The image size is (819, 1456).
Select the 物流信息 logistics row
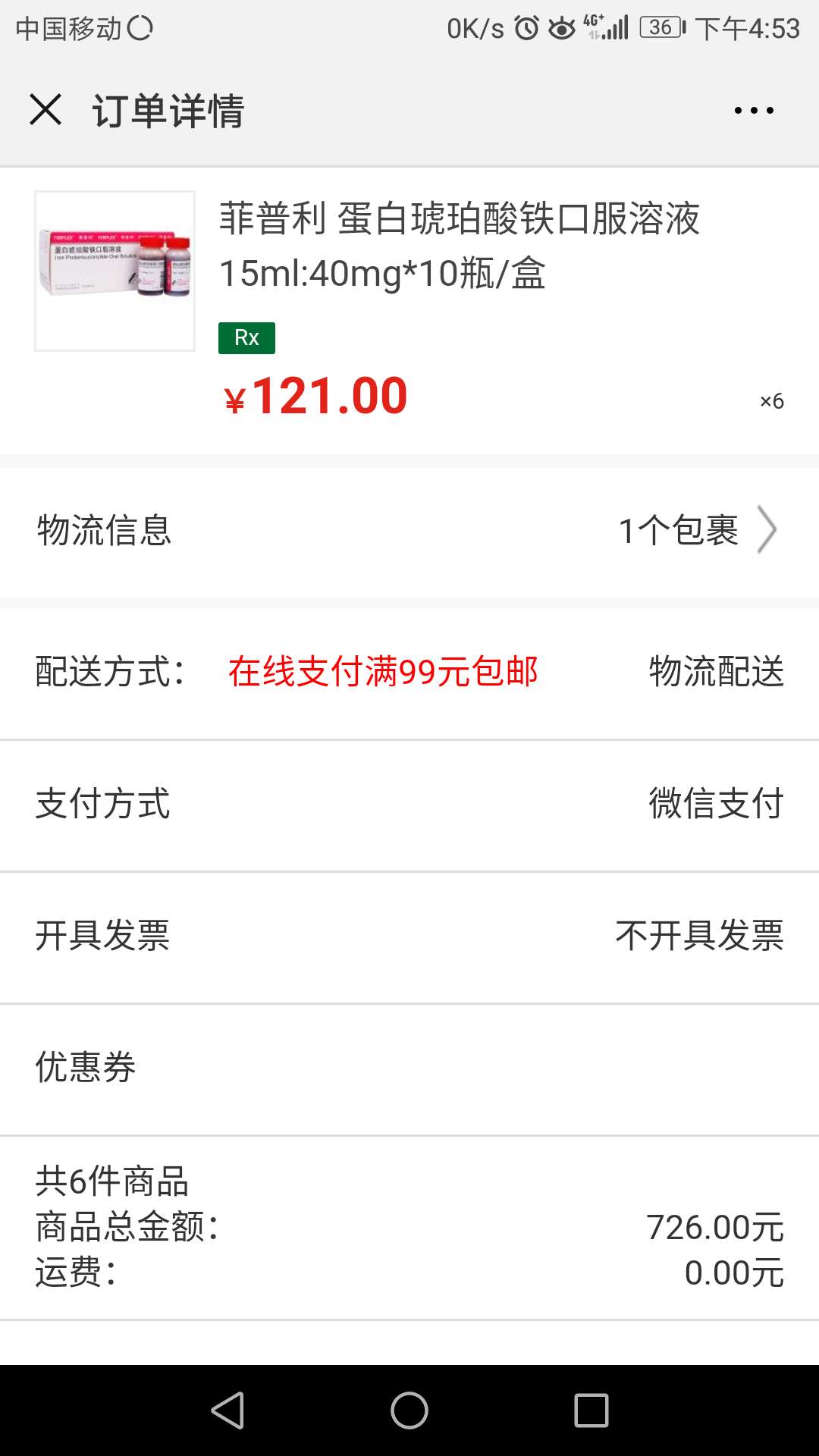[102, 531]
